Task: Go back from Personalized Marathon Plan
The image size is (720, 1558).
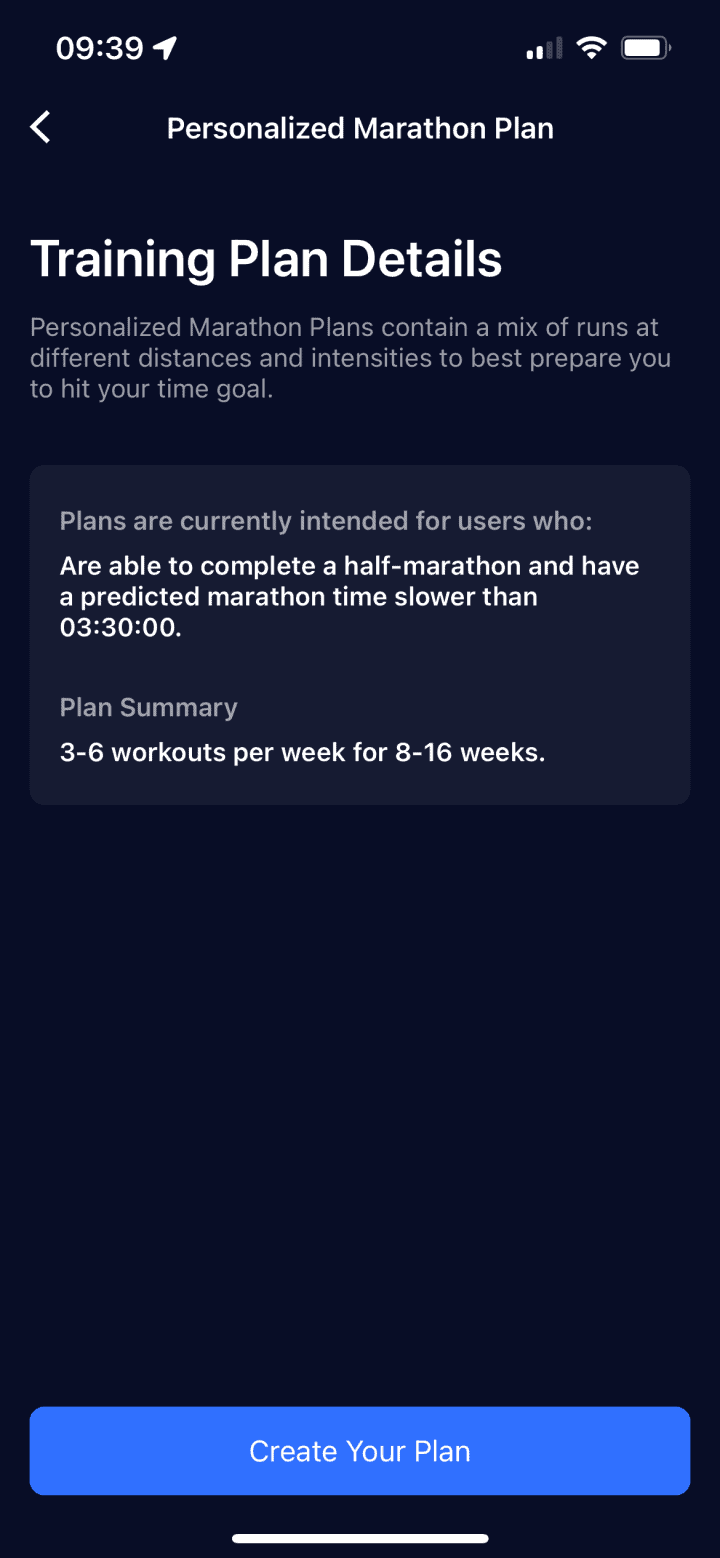Action: tap(41, 128)
